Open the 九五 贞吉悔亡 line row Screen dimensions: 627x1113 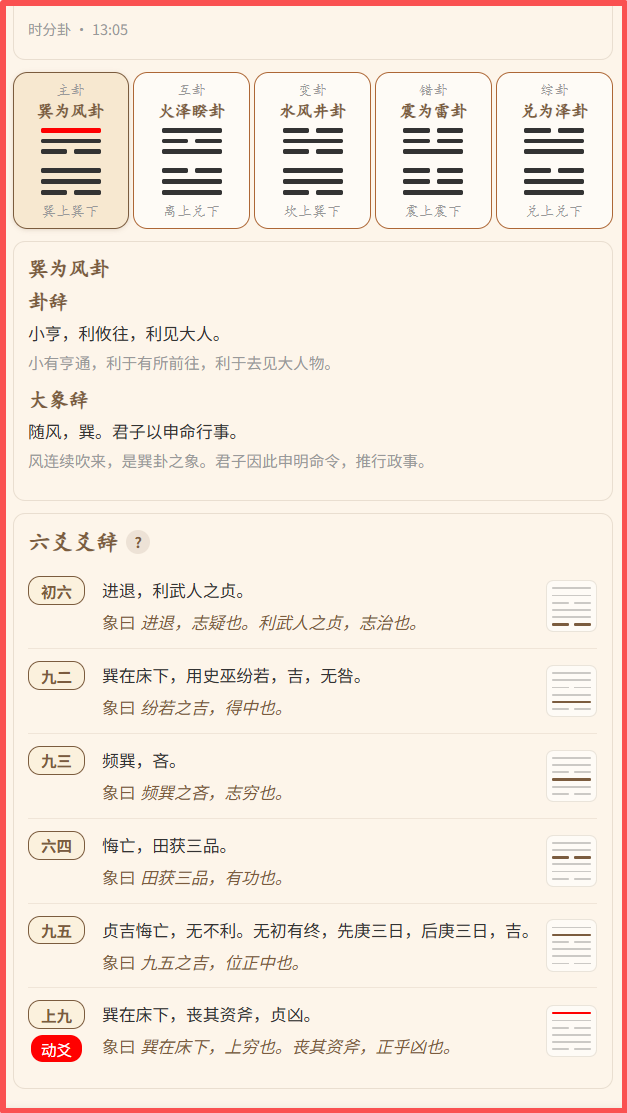click(x=312, y=945)
